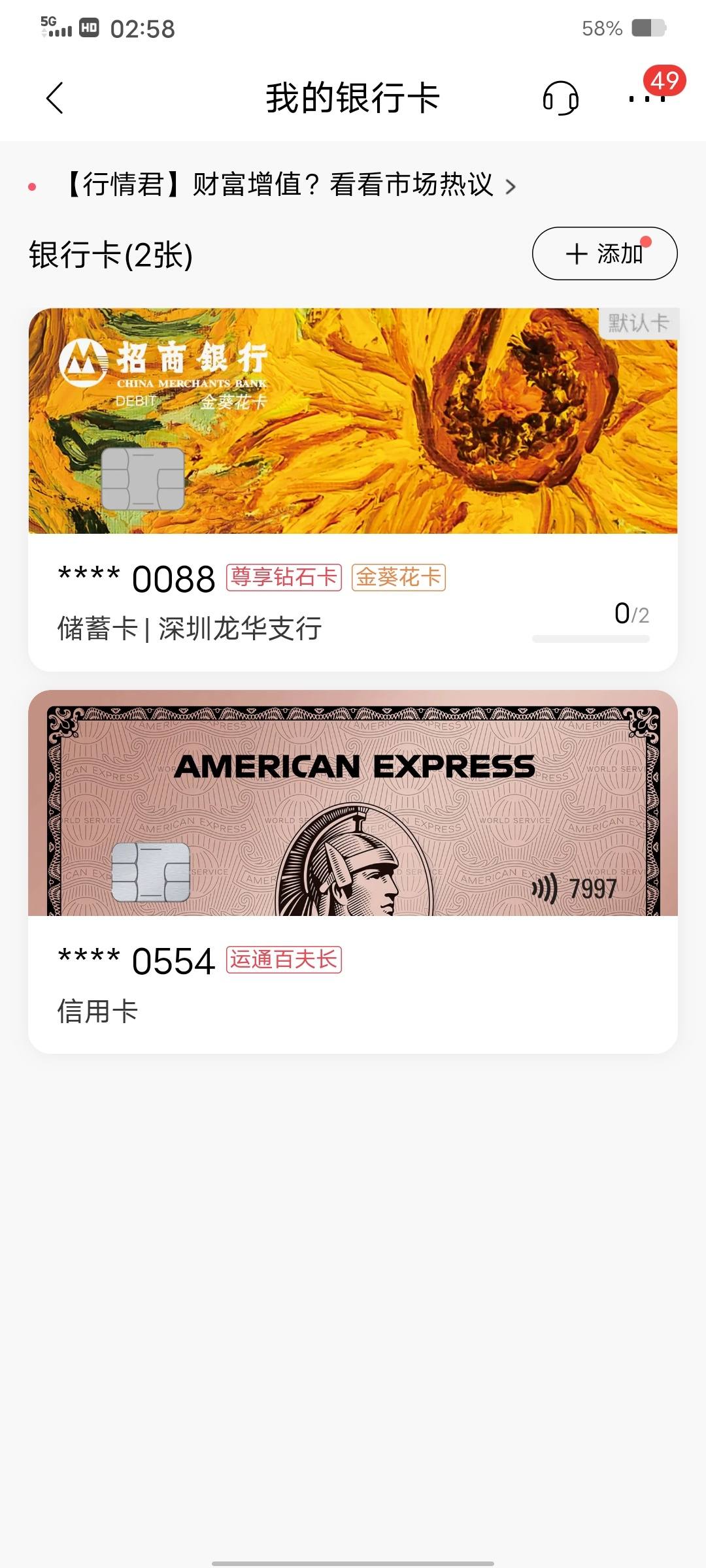Open the 招商银行 debit card ending 0088
Screen dimensions: 706x1568
point(353,489)
